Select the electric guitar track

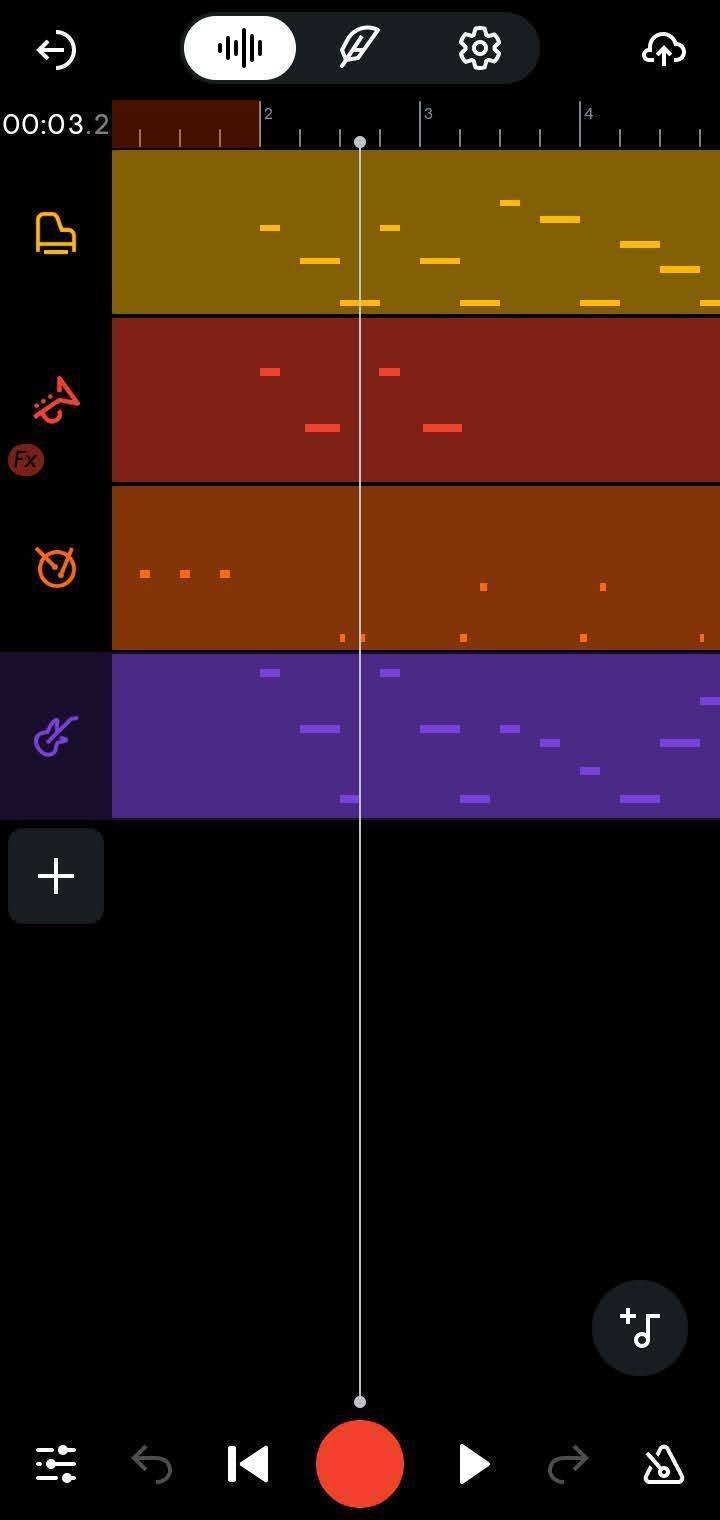pos(56,736)
